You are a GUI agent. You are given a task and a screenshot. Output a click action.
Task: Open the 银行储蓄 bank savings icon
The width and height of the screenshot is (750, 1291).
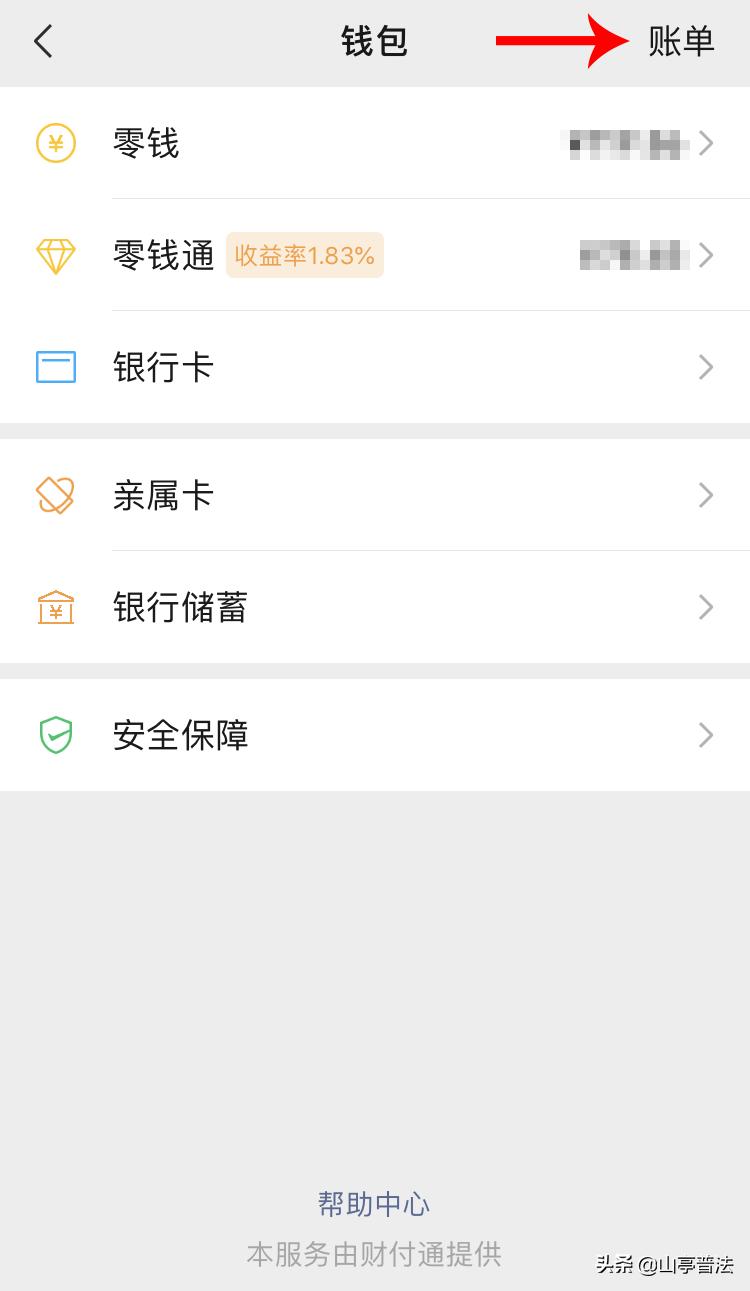(x=57, y=607)
